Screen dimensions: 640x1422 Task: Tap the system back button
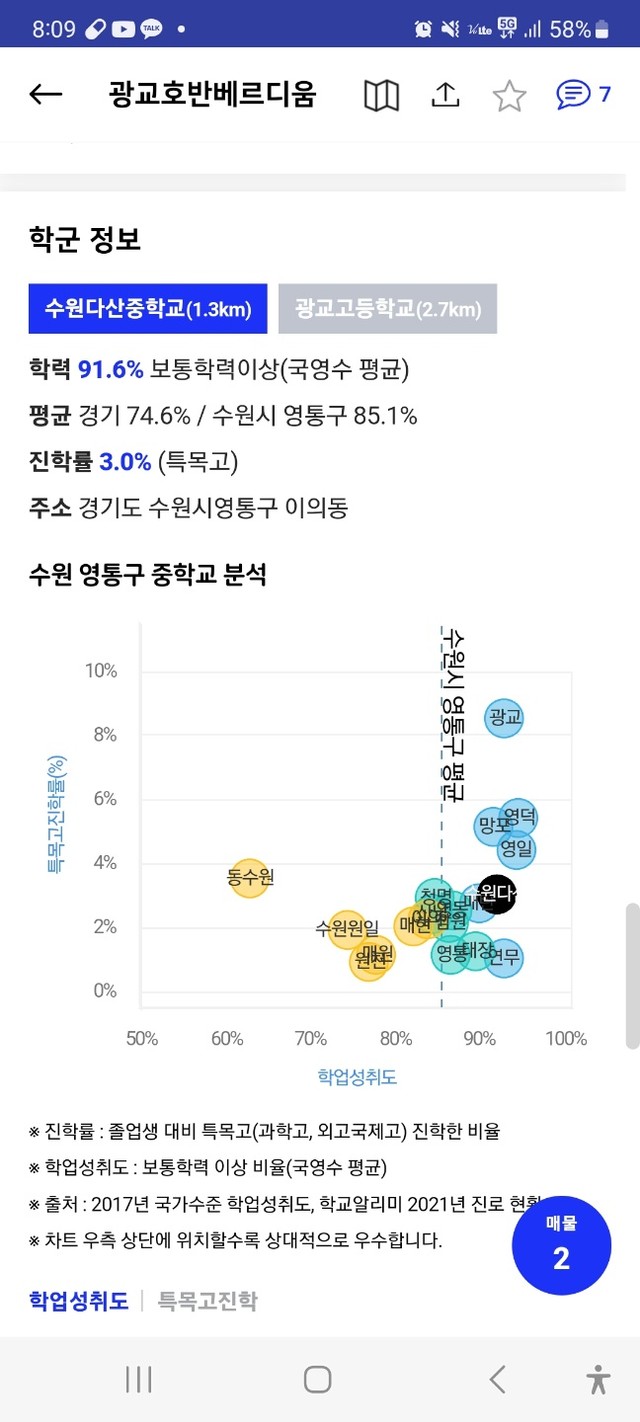497,1379
